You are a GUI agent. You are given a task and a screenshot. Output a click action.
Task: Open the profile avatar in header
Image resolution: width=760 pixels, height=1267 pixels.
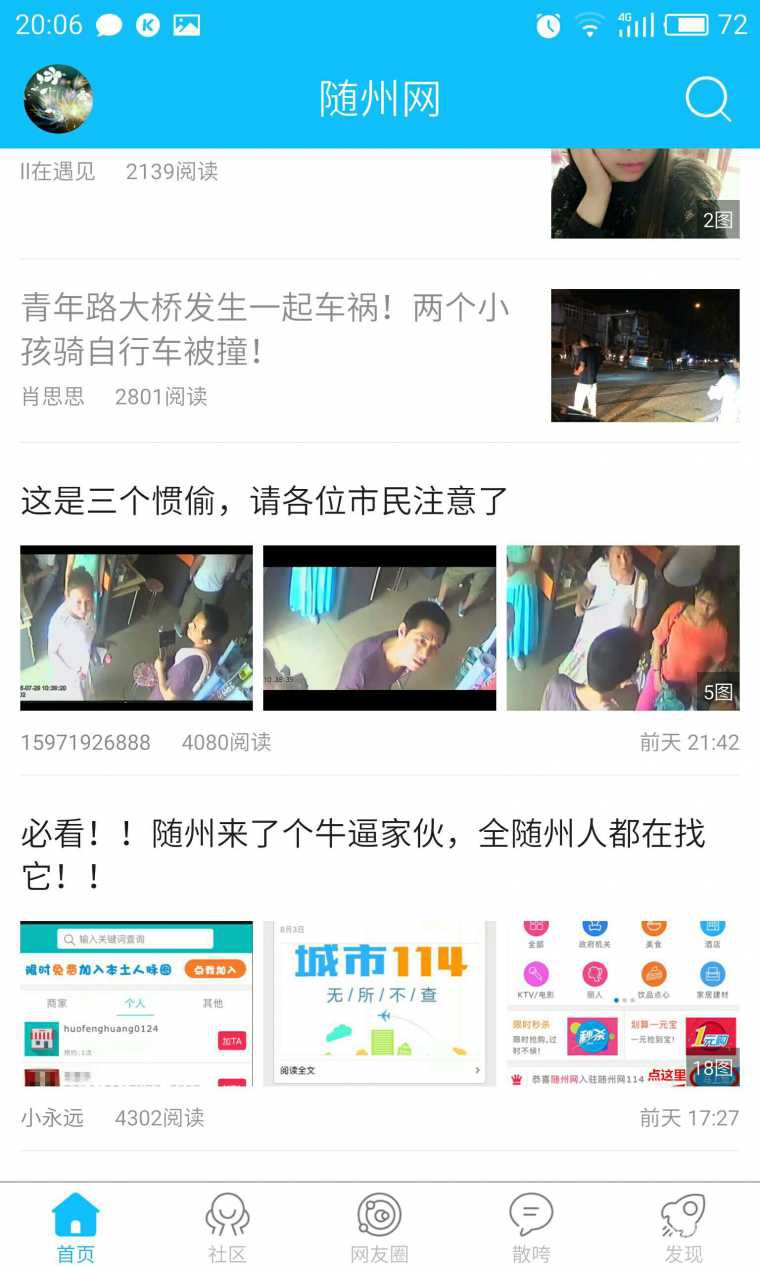pyautogui.click(x=58, y=99)
